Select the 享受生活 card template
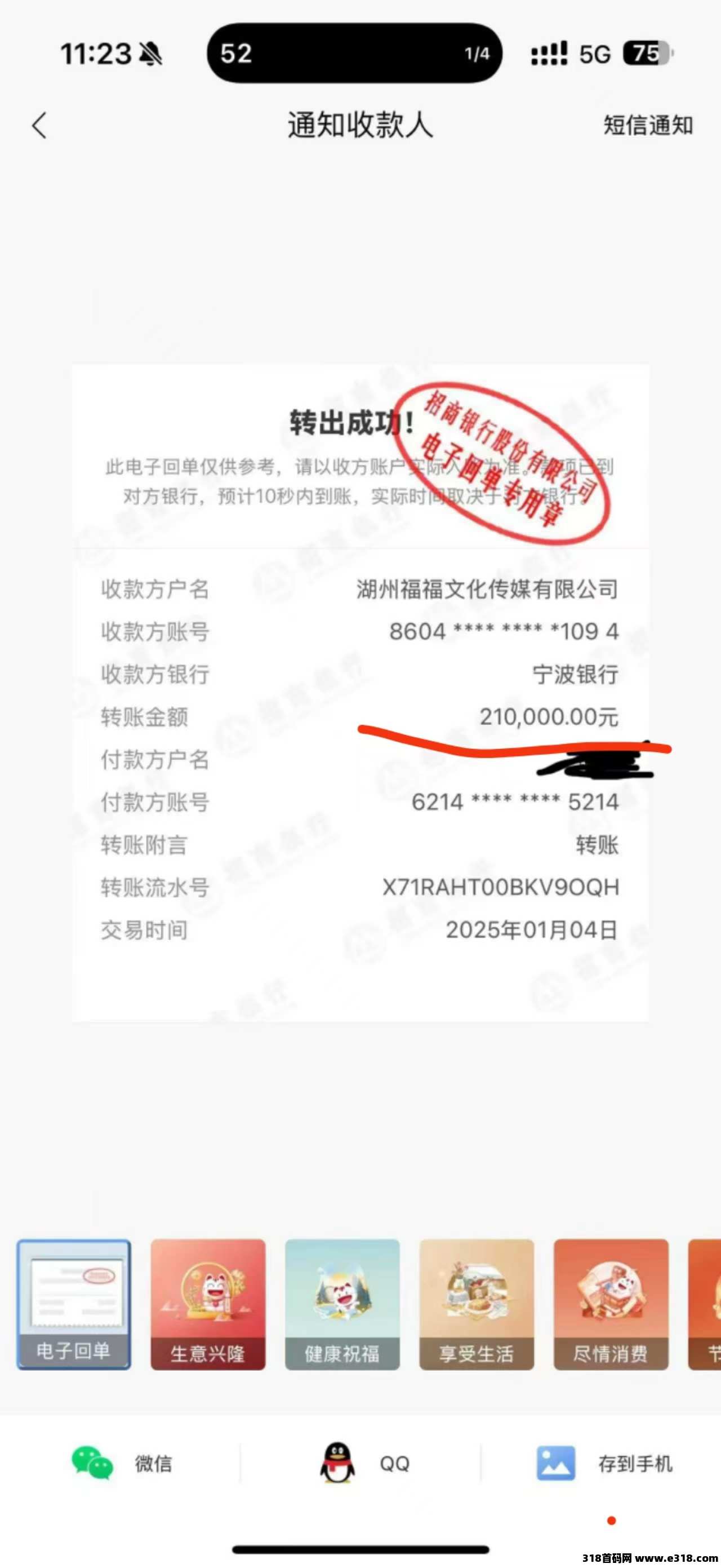The image size is (721, 1568). [x=477, y=1304]
